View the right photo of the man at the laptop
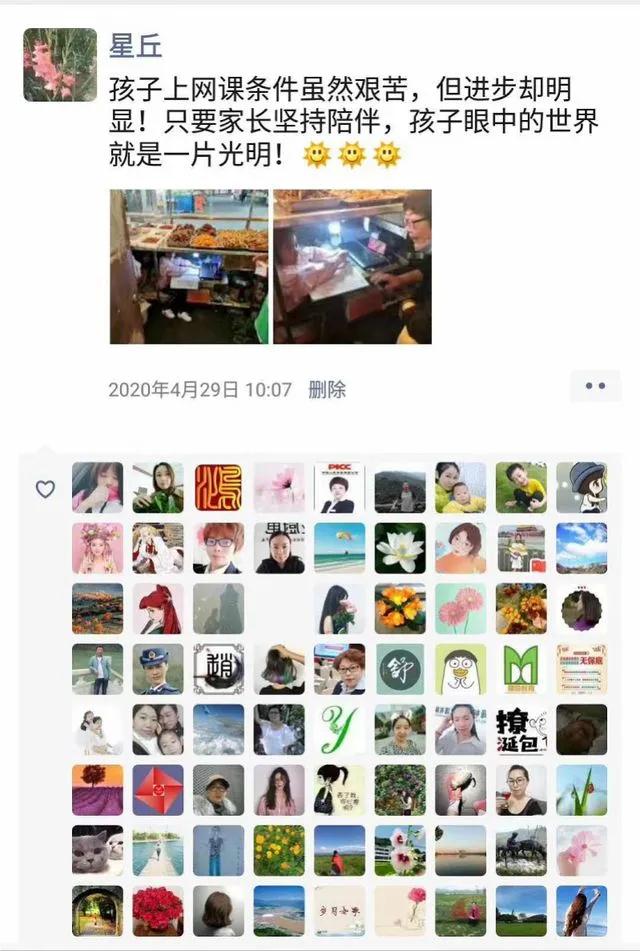The height and width of the screenshot is (951, 640). pyautogui.click(x=353, y=267)
